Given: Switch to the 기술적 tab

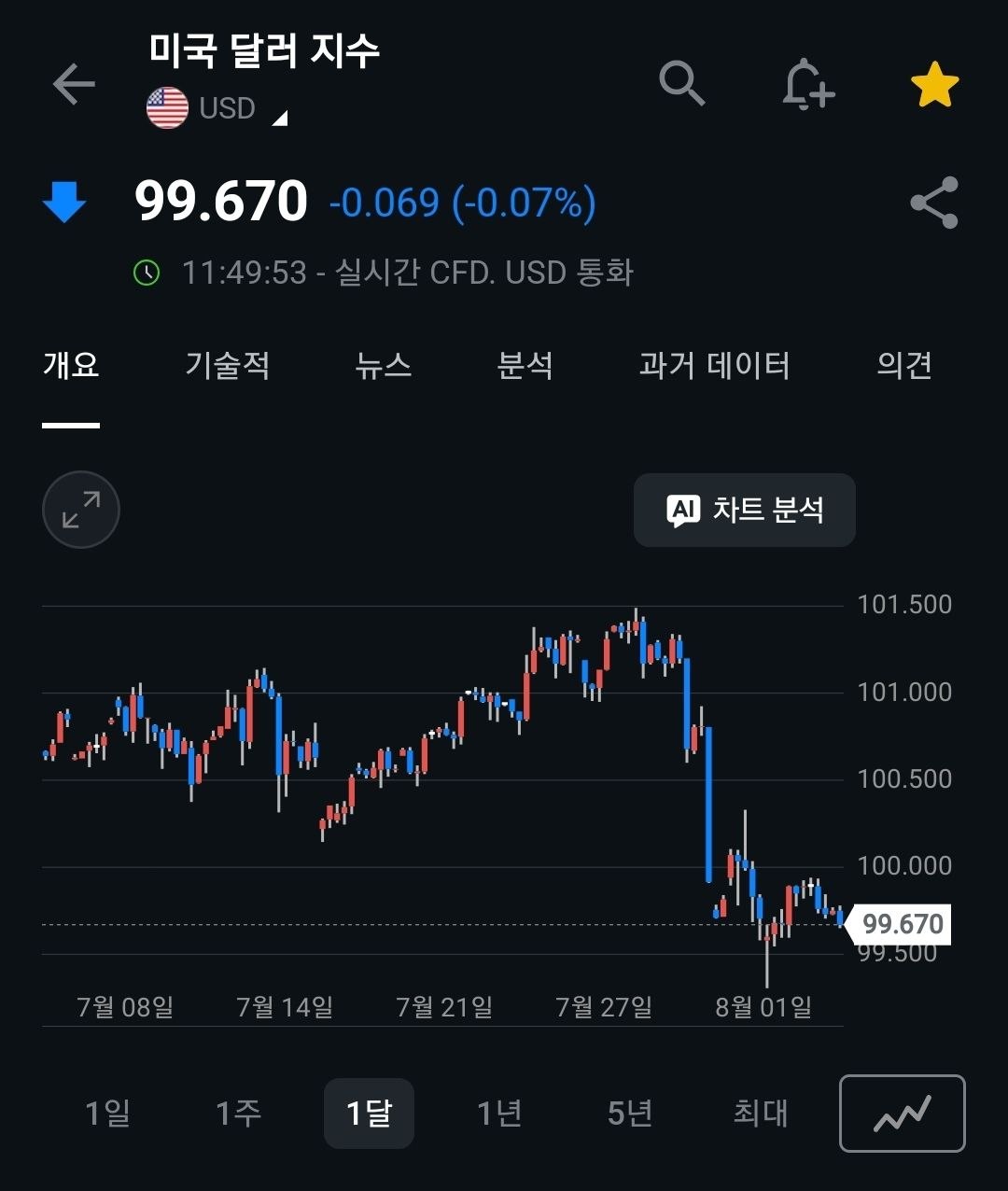Looking at the screenshot, I should coord(228,365).
